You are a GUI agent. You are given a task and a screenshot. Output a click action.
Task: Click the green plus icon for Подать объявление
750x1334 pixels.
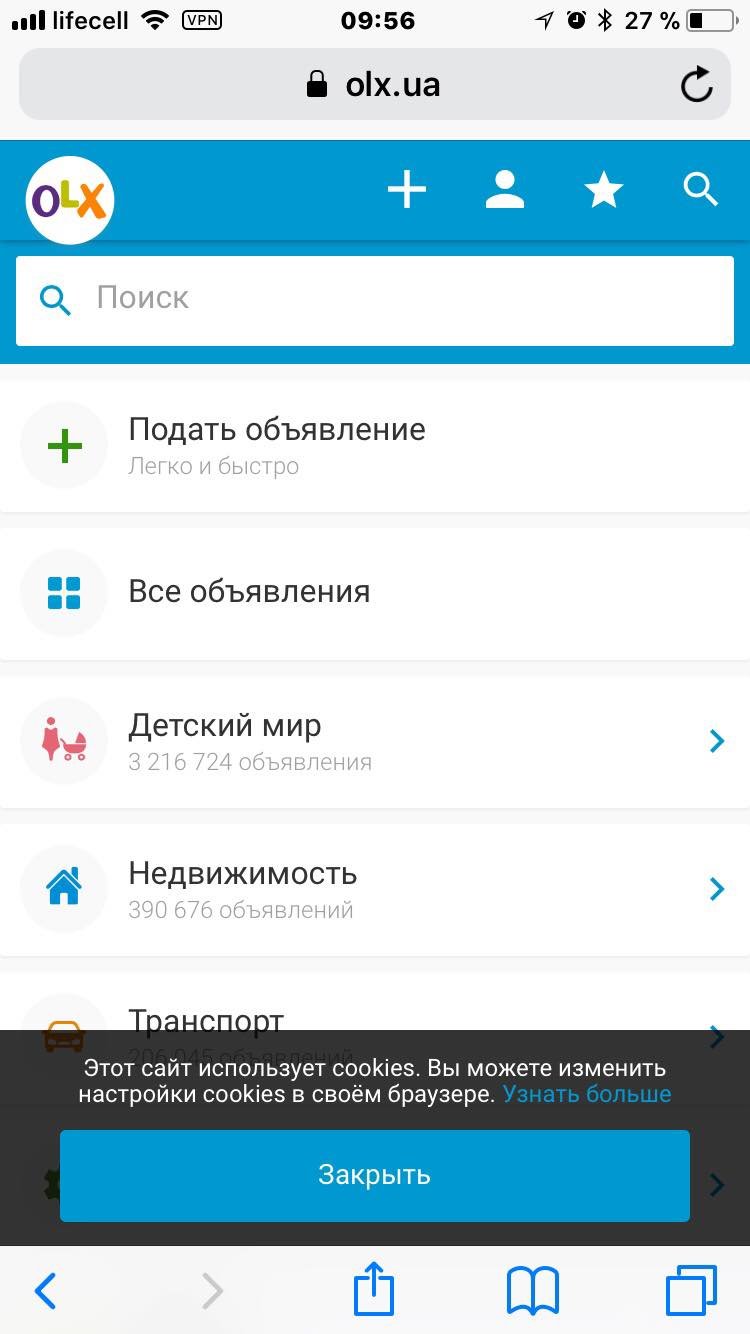[x=63, y=446]
